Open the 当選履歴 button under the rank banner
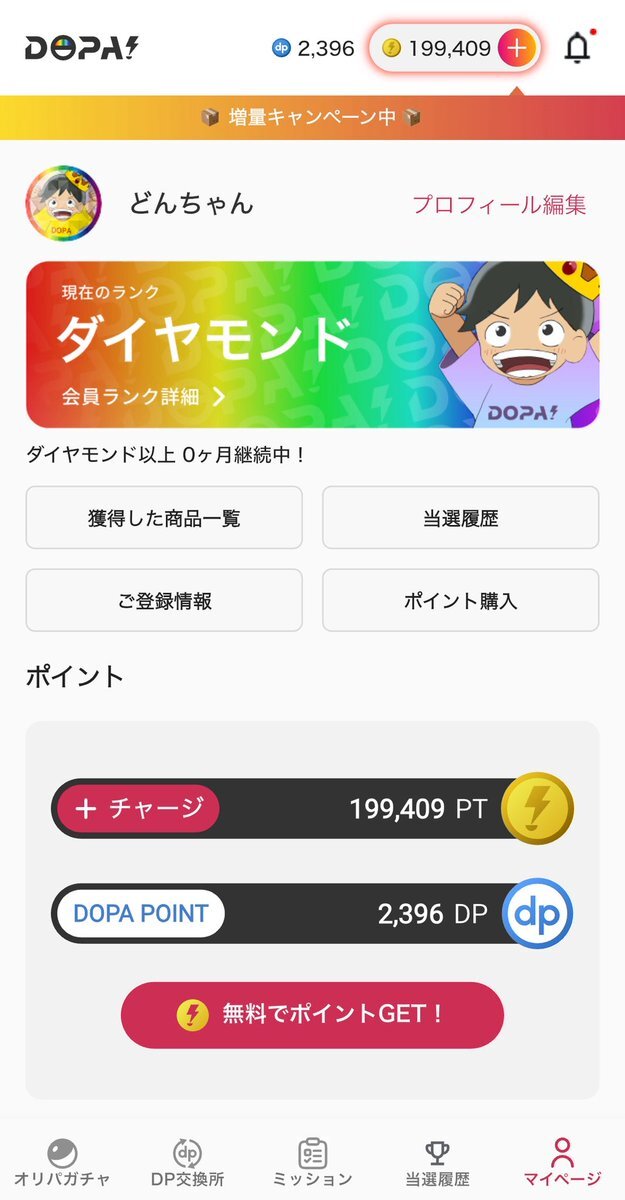The width and height of the screenshot is (625, 1200). pyautogui.click(x=460, y=518)
